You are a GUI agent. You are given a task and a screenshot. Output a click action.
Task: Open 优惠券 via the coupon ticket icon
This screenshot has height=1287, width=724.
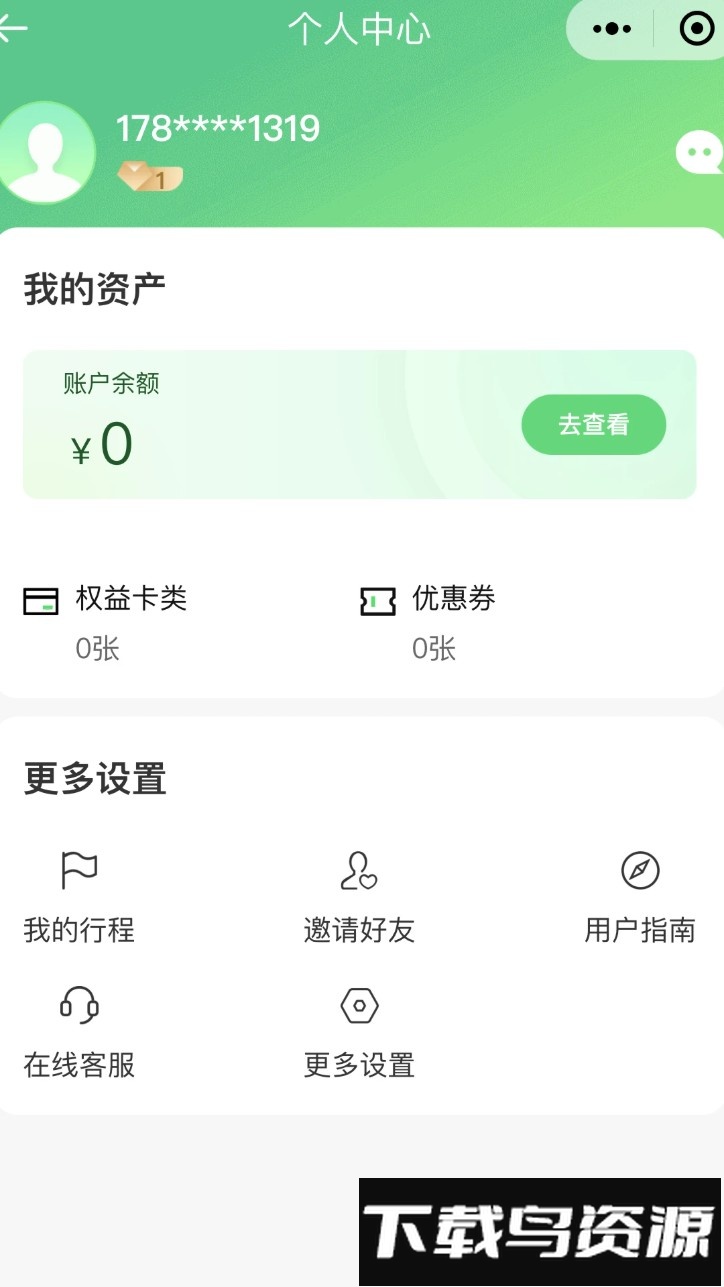(377, 600)
